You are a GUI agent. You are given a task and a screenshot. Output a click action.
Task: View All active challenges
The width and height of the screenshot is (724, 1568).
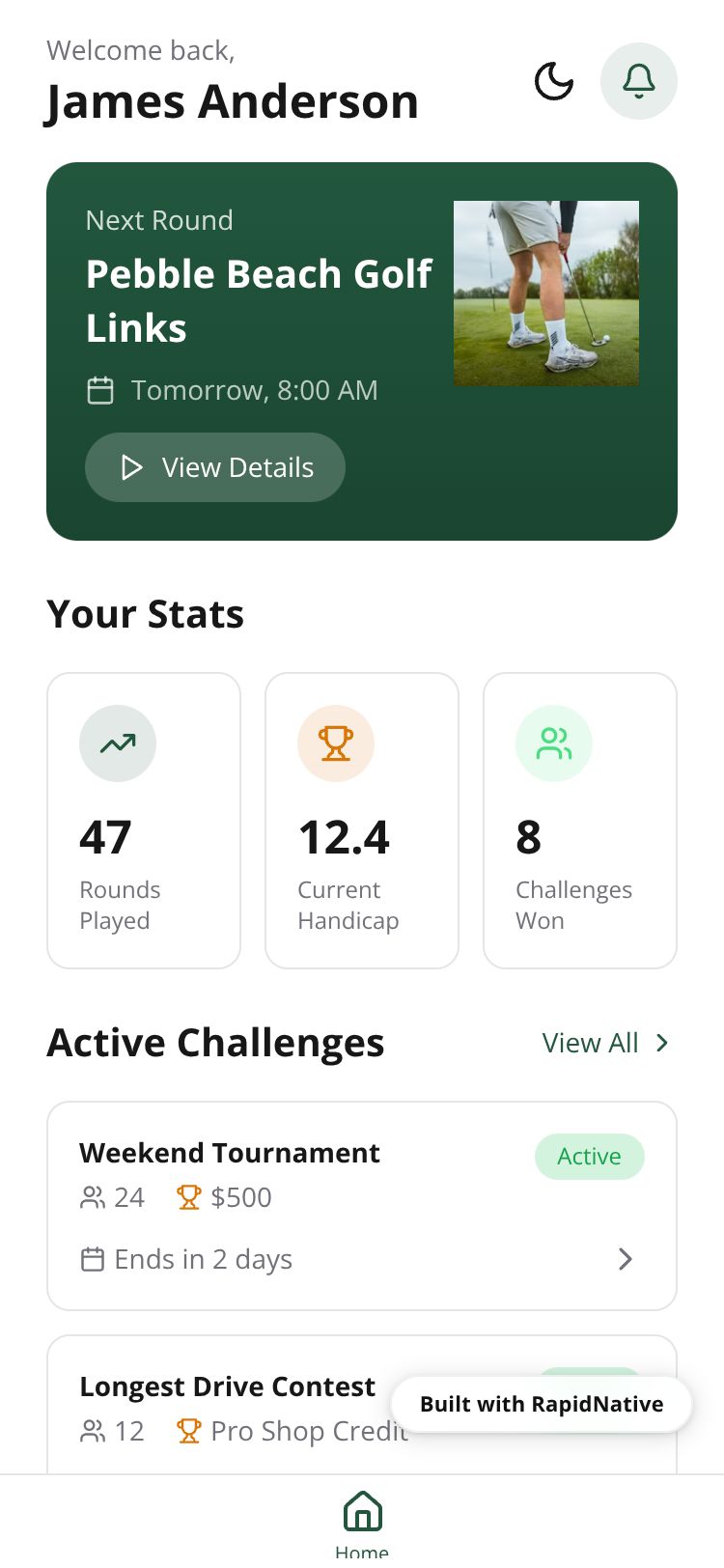(x=605, y=1043)
